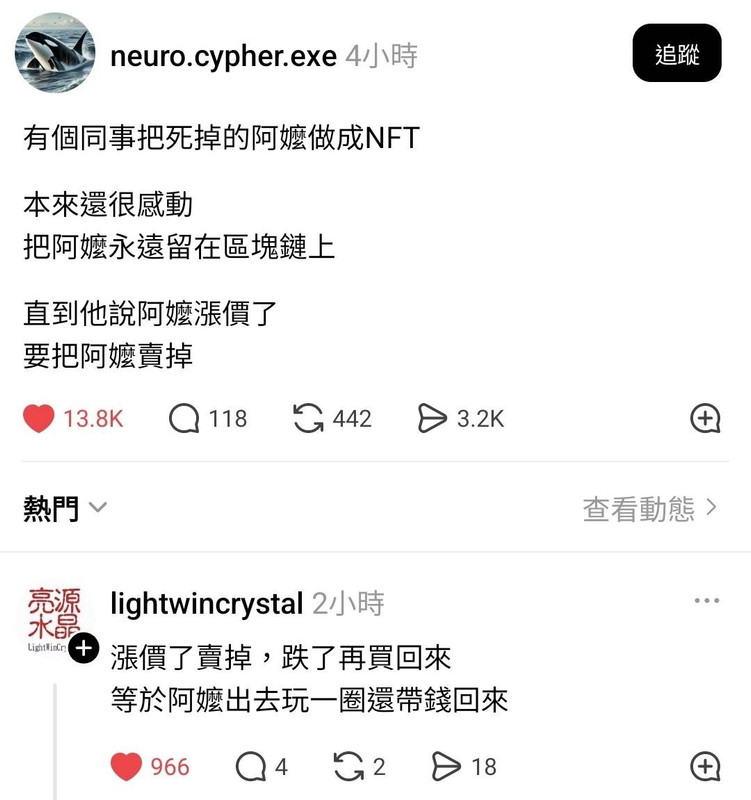Tap plus circle icon on lightwincrystal reply
The image size is (751, 800).
(x=706, y=767)
